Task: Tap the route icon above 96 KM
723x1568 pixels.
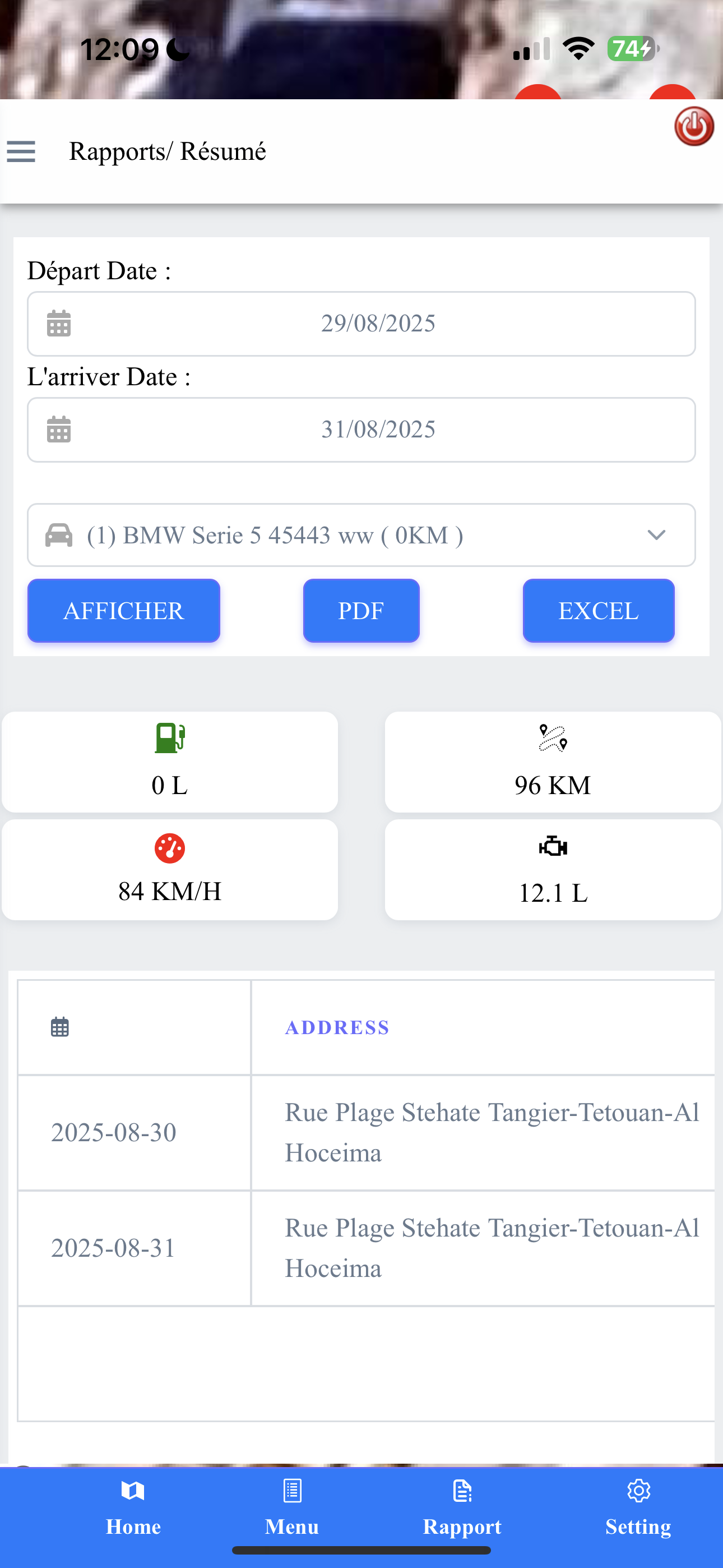Action: [x=553, y=739]
